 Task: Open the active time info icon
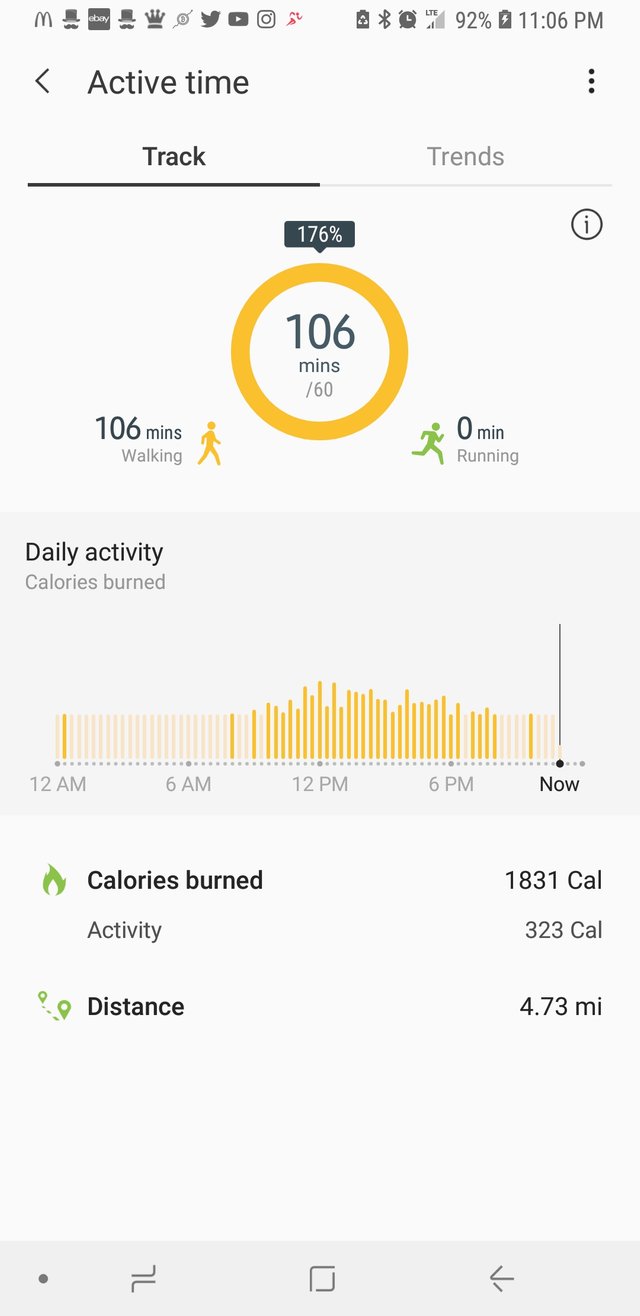point(587,225)
